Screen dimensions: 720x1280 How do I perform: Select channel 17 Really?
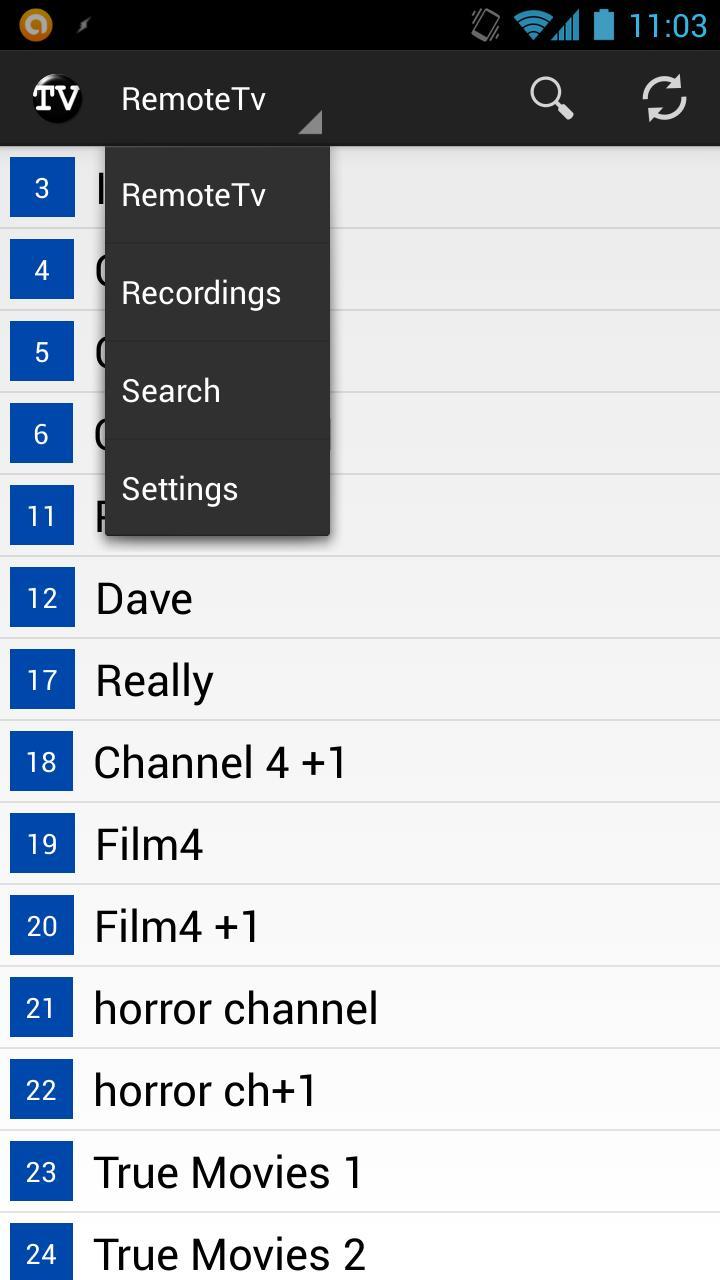(x=360, y=680)
